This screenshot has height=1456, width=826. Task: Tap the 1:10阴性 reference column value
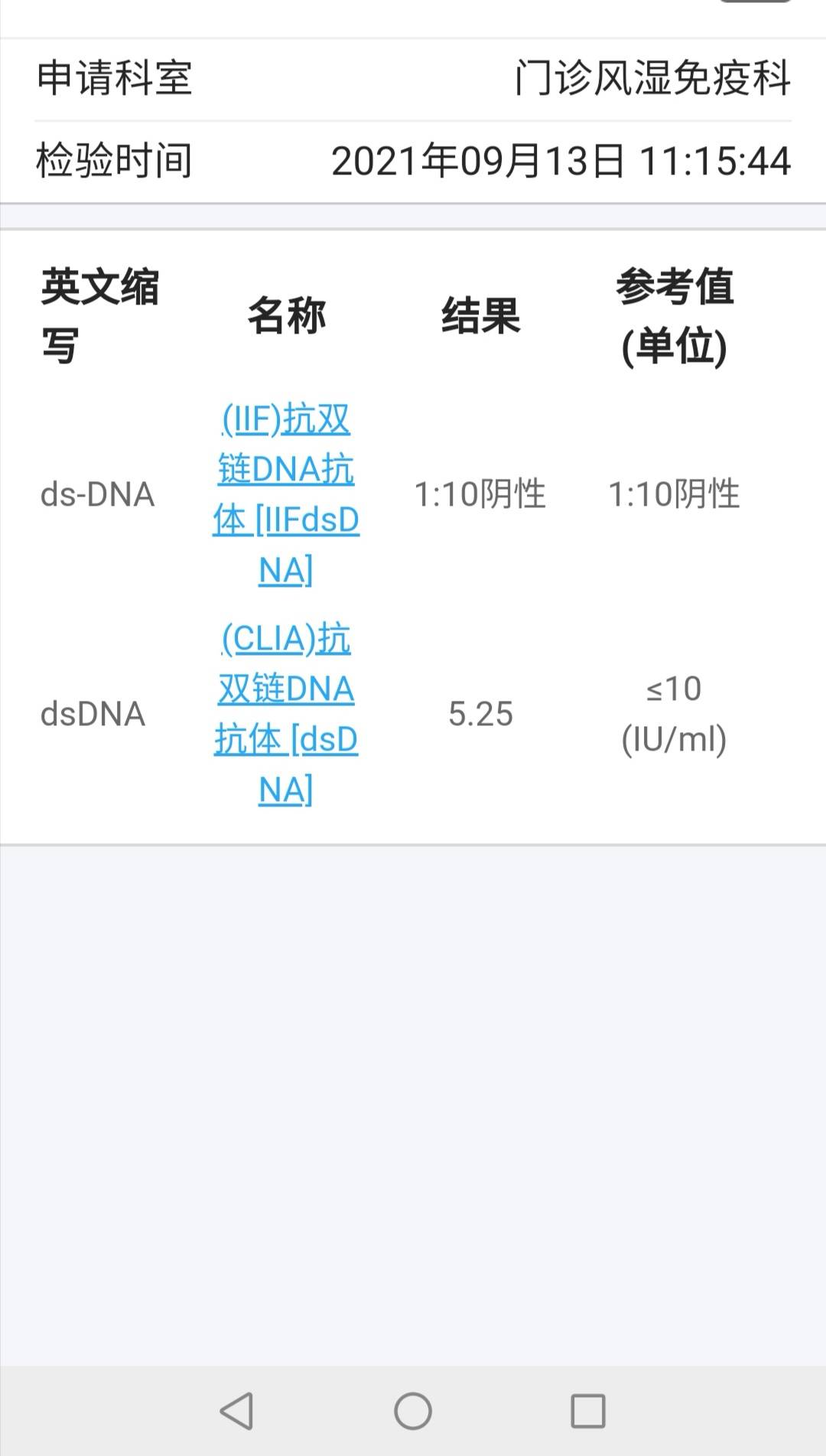(673, 493)
